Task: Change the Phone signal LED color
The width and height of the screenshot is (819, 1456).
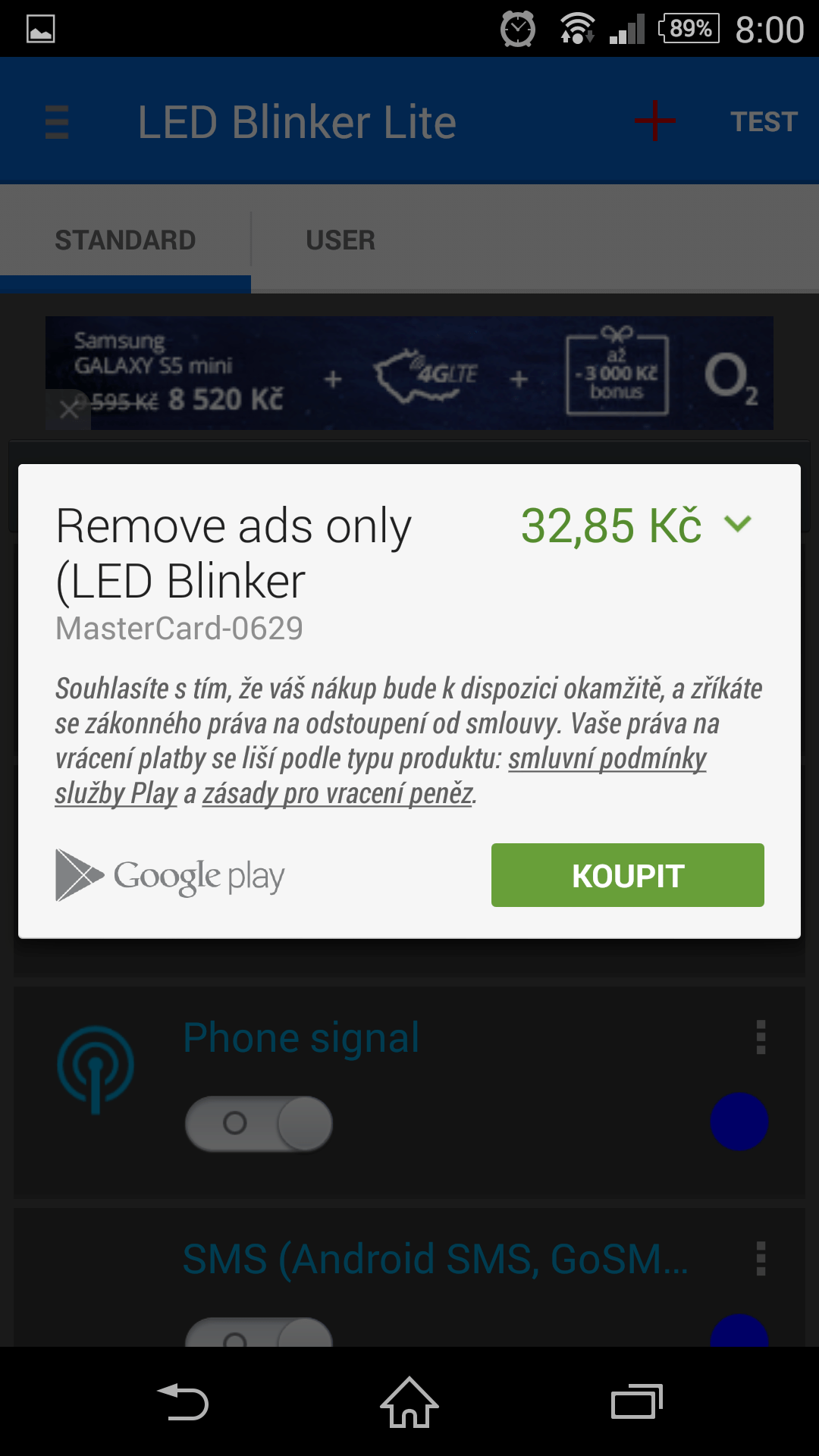Action: [739, 1122]
